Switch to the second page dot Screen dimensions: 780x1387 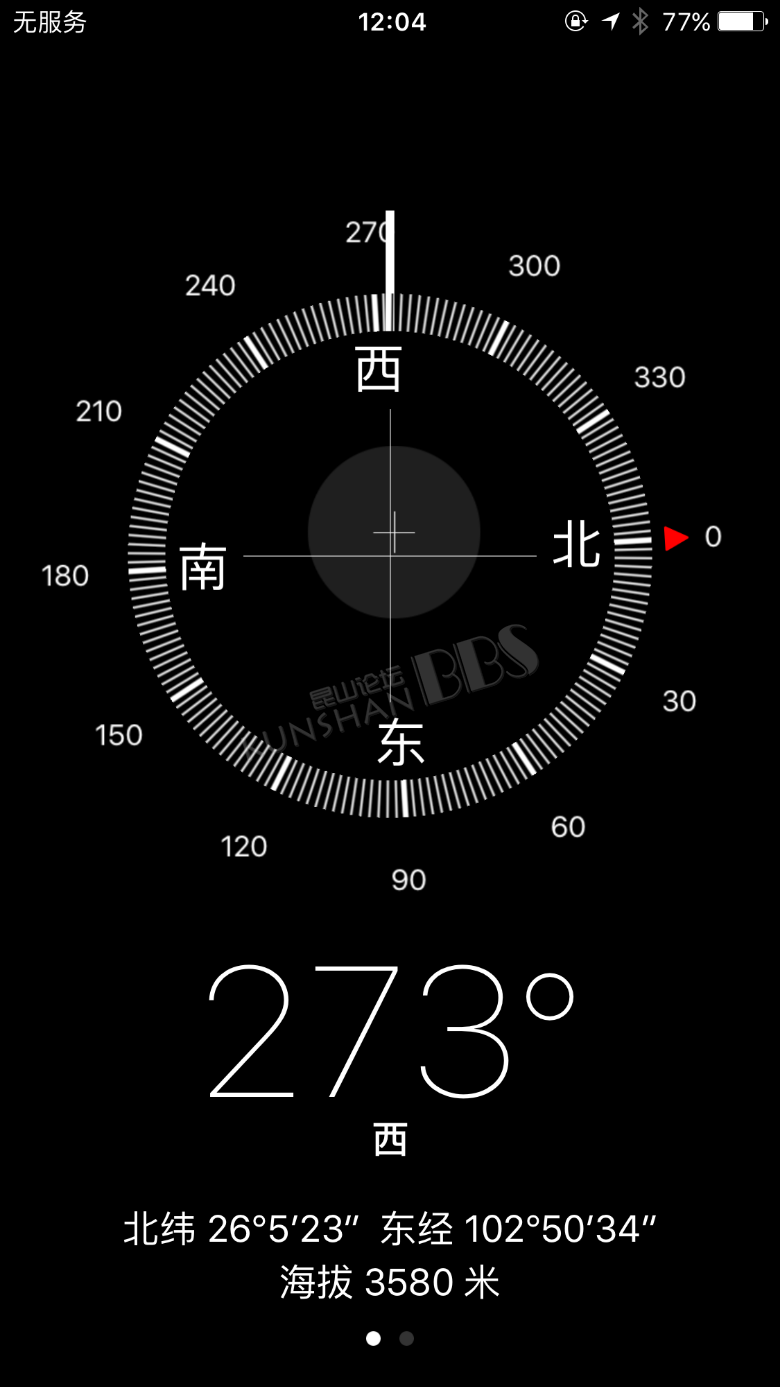(406, 1338)
